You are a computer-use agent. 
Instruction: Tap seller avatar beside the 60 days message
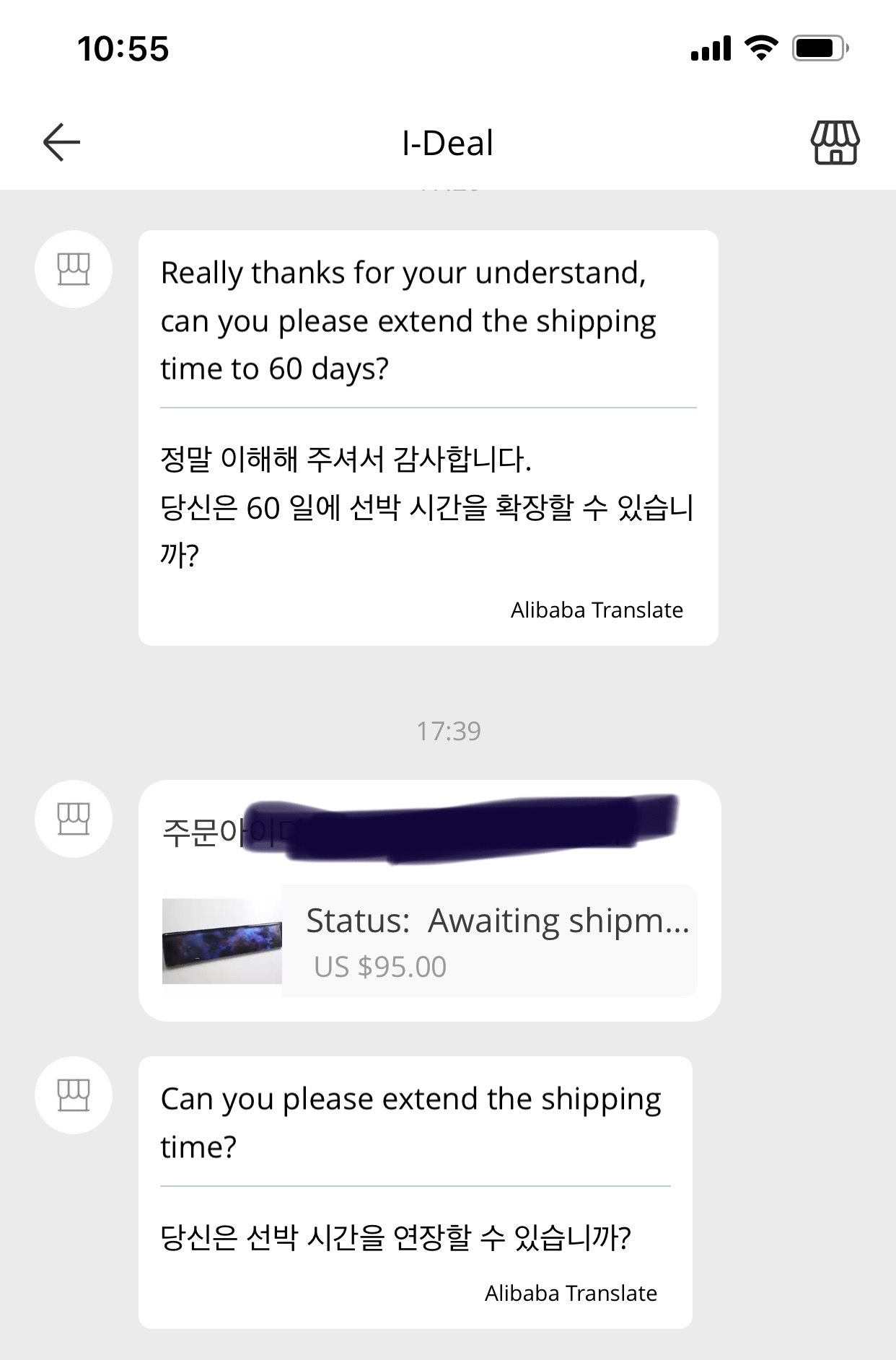pos(74,269)
